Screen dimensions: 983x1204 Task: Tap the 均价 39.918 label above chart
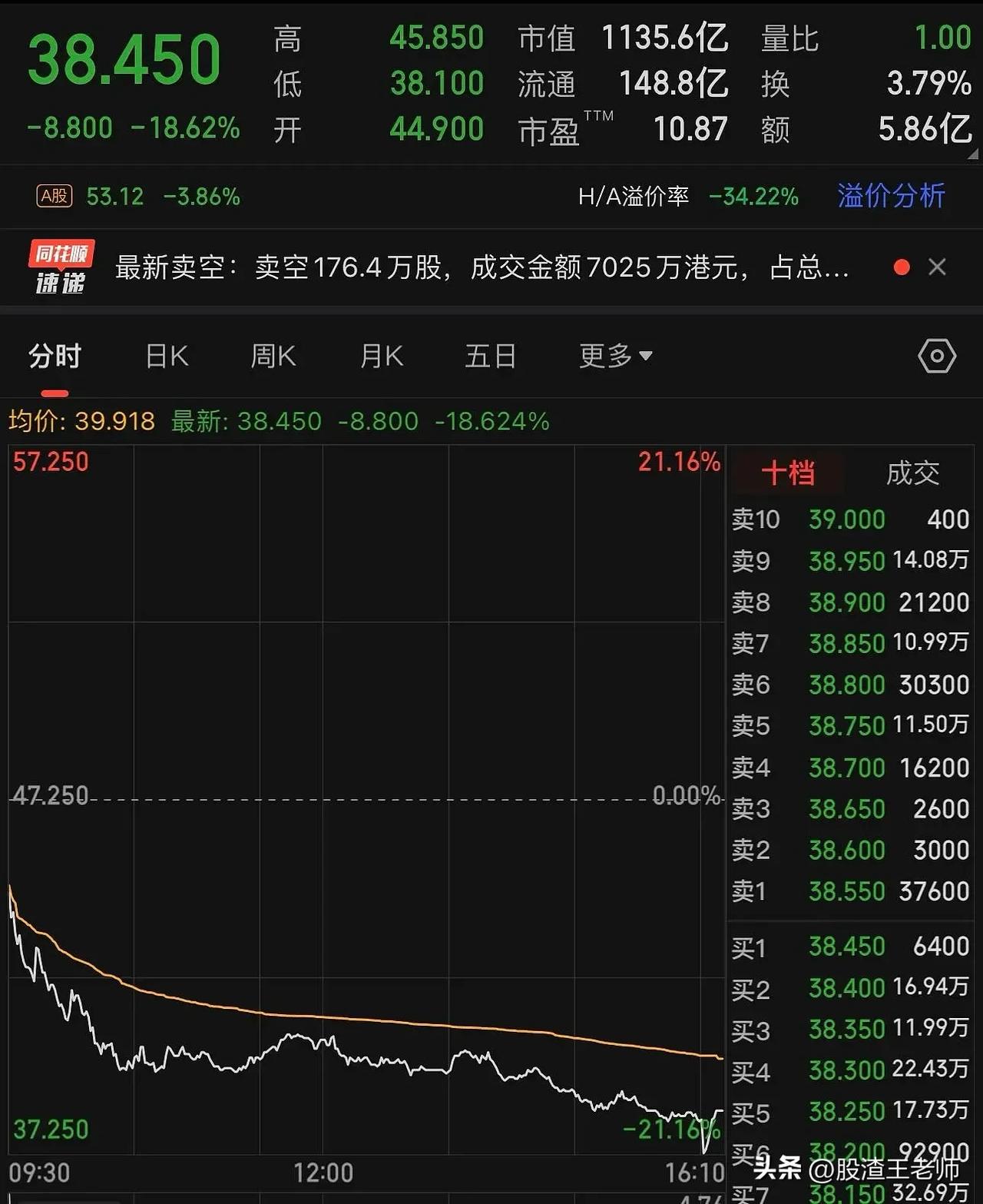[x=83, y=421]
